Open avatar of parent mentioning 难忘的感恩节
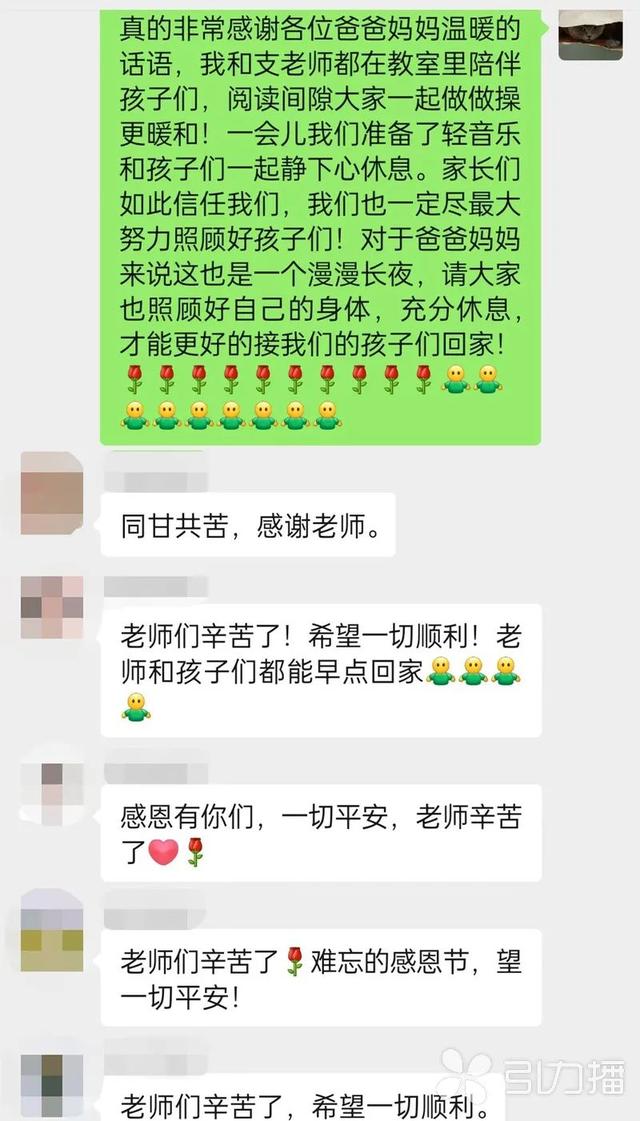Viewport: 640px width, 1121px height. point(52,930)
